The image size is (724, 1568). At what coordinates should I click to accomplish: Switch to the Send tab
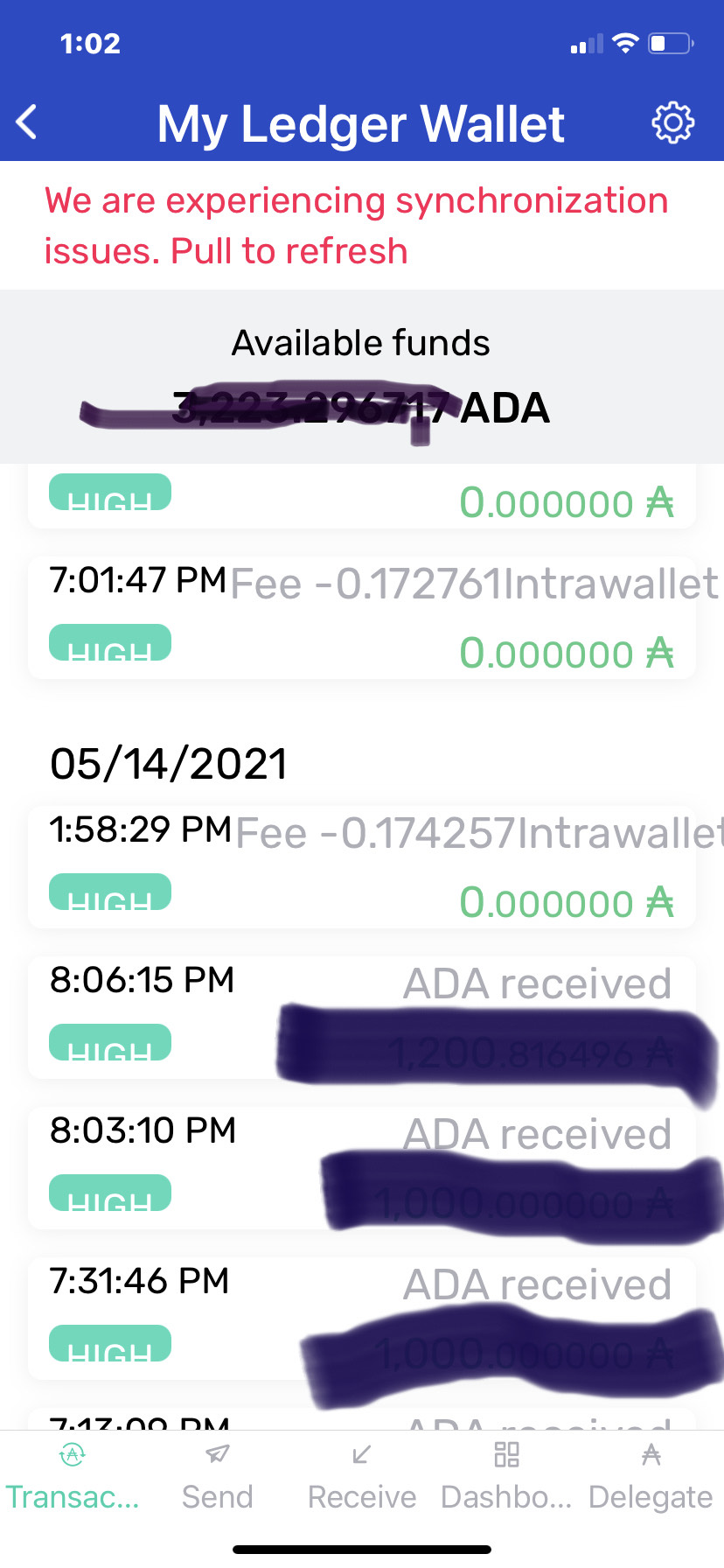point(217,1477)
